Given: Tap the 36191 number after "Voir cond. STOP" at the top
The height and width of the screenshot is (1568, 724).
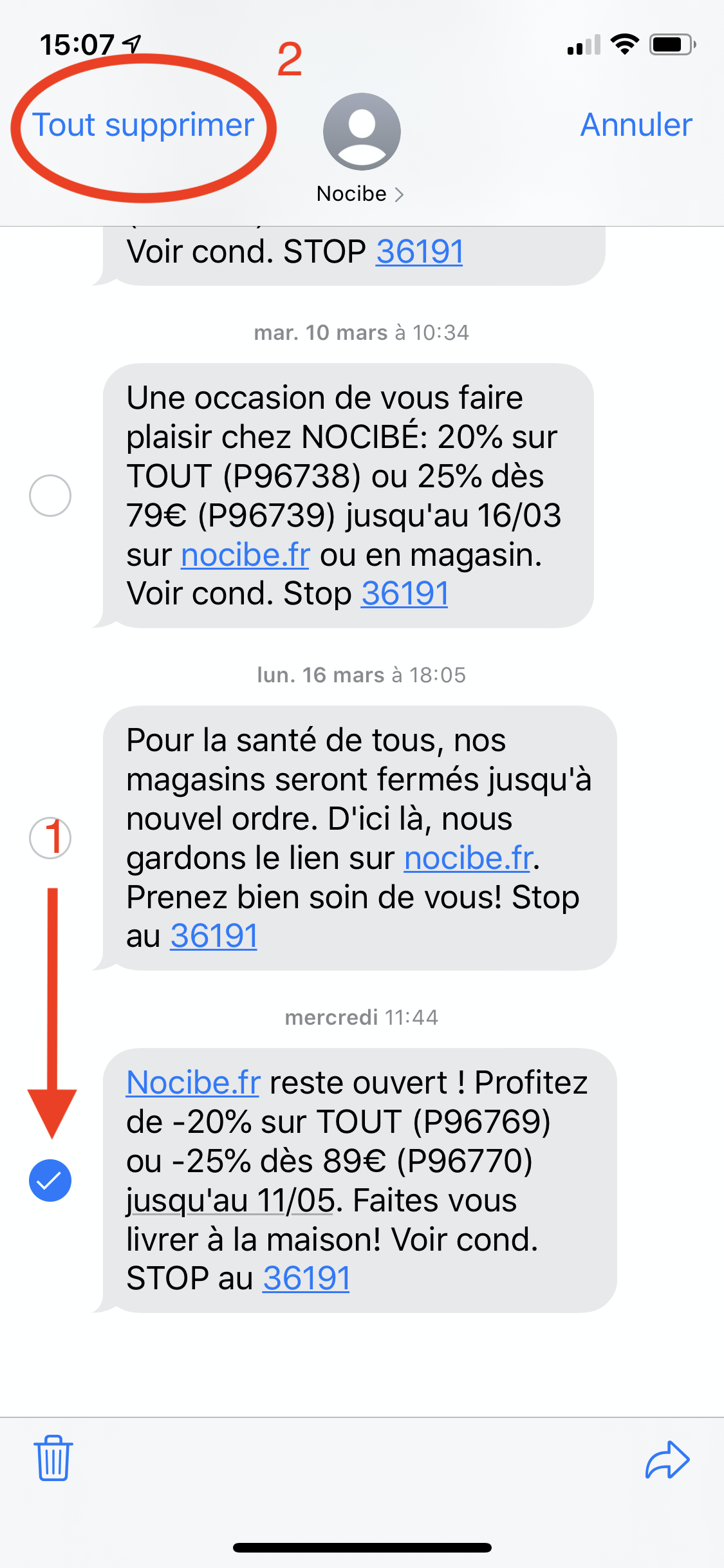Looking at the screenshot, I should 420,252.
